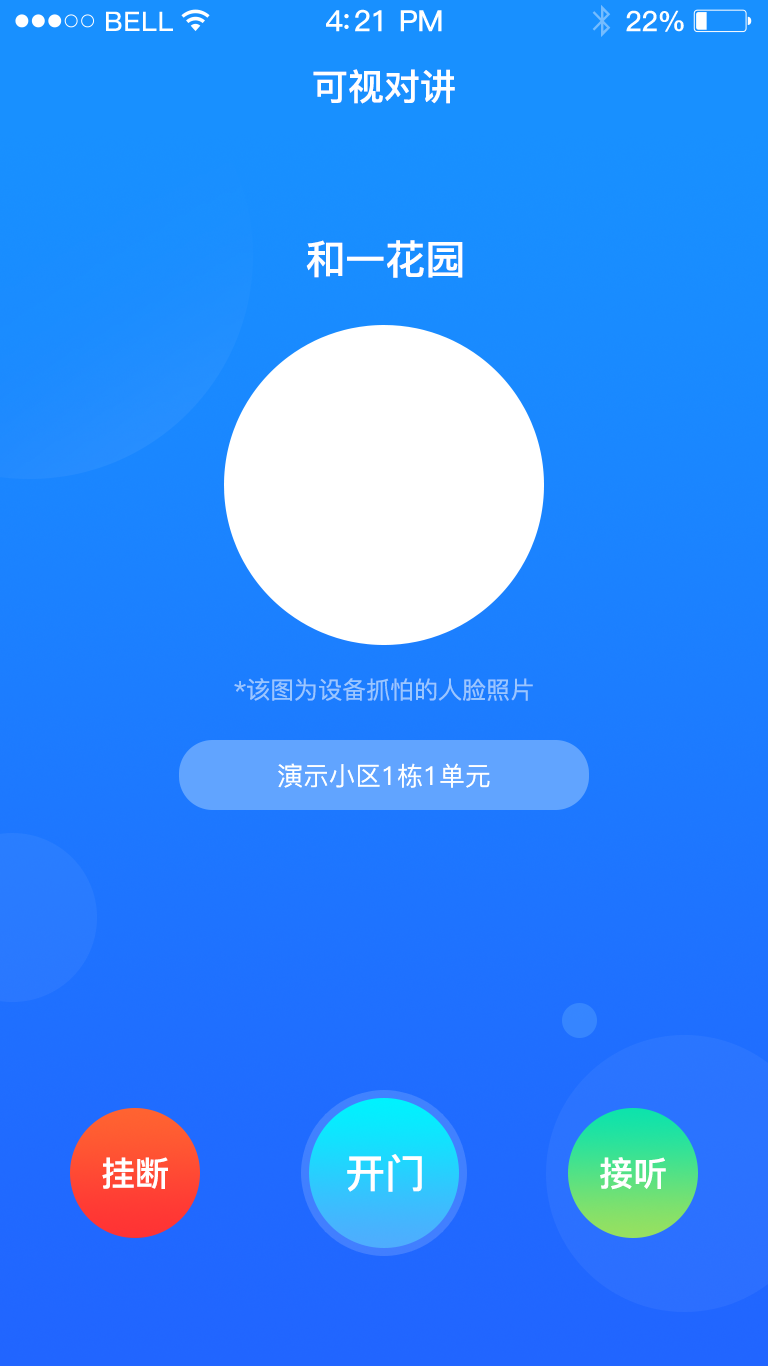Unlock the door with 开门

pos(384,1173)
